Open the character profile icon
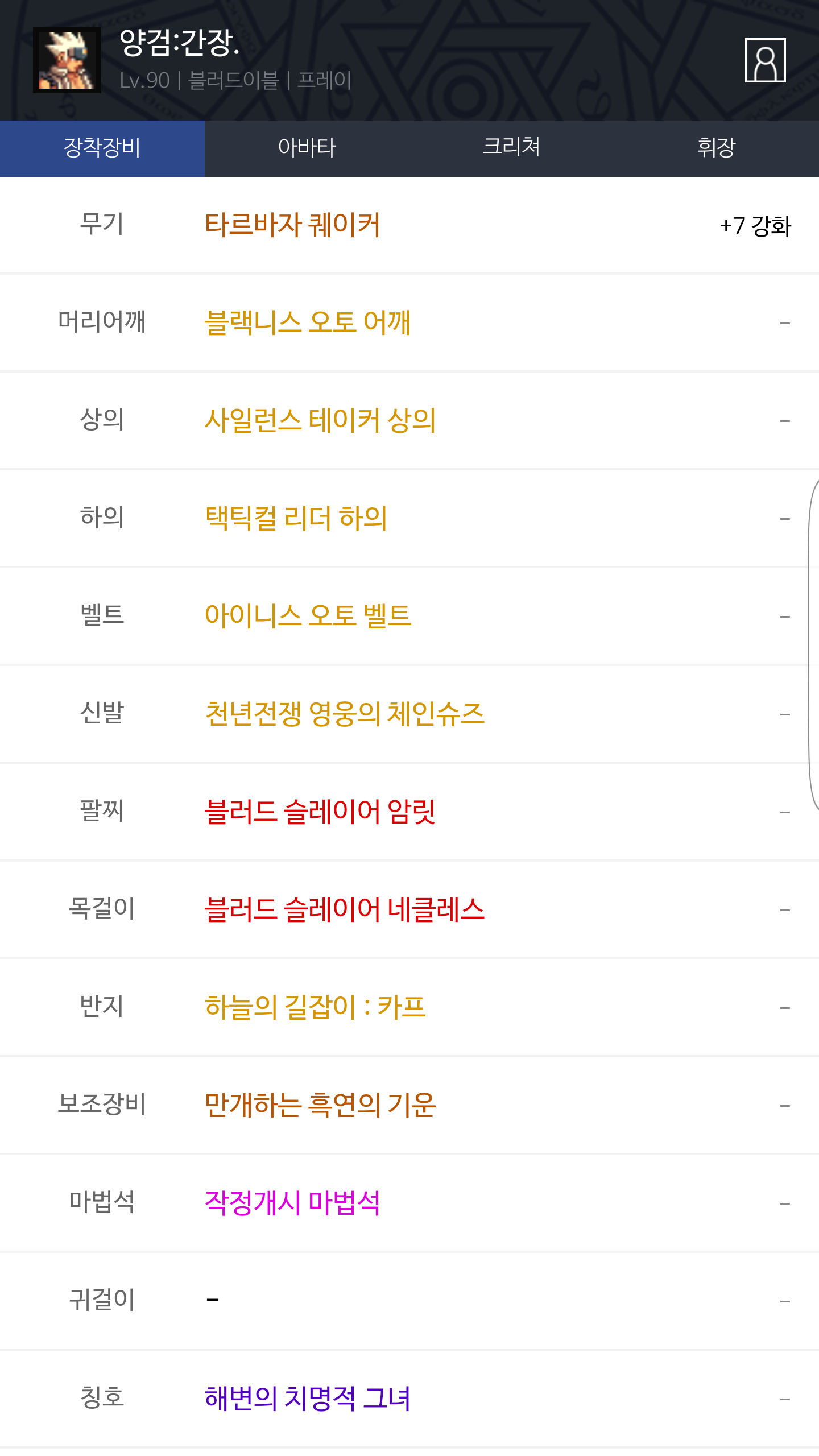 coord(765,60)
